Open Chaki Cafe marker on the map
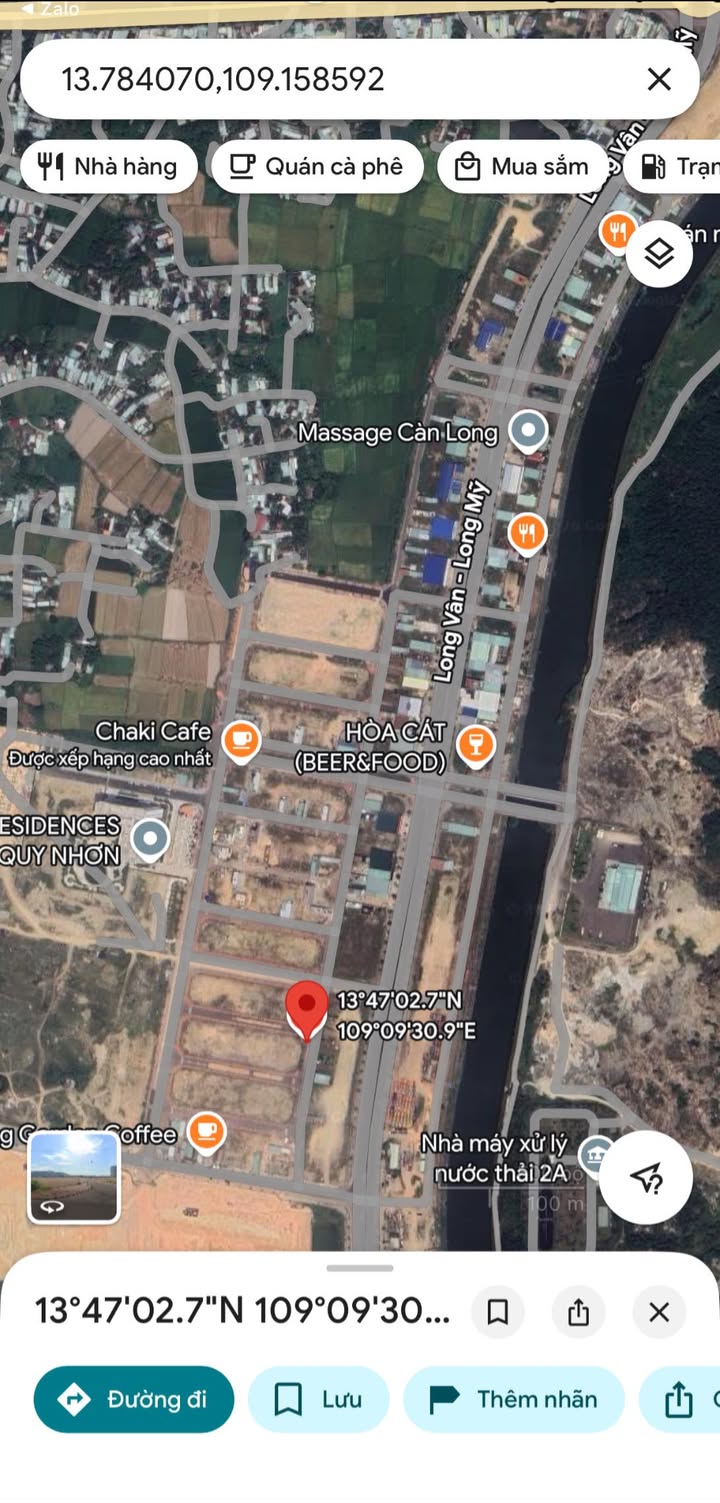Image resolution: width=720 pixels, height=1503 pixels. point(240,741)
